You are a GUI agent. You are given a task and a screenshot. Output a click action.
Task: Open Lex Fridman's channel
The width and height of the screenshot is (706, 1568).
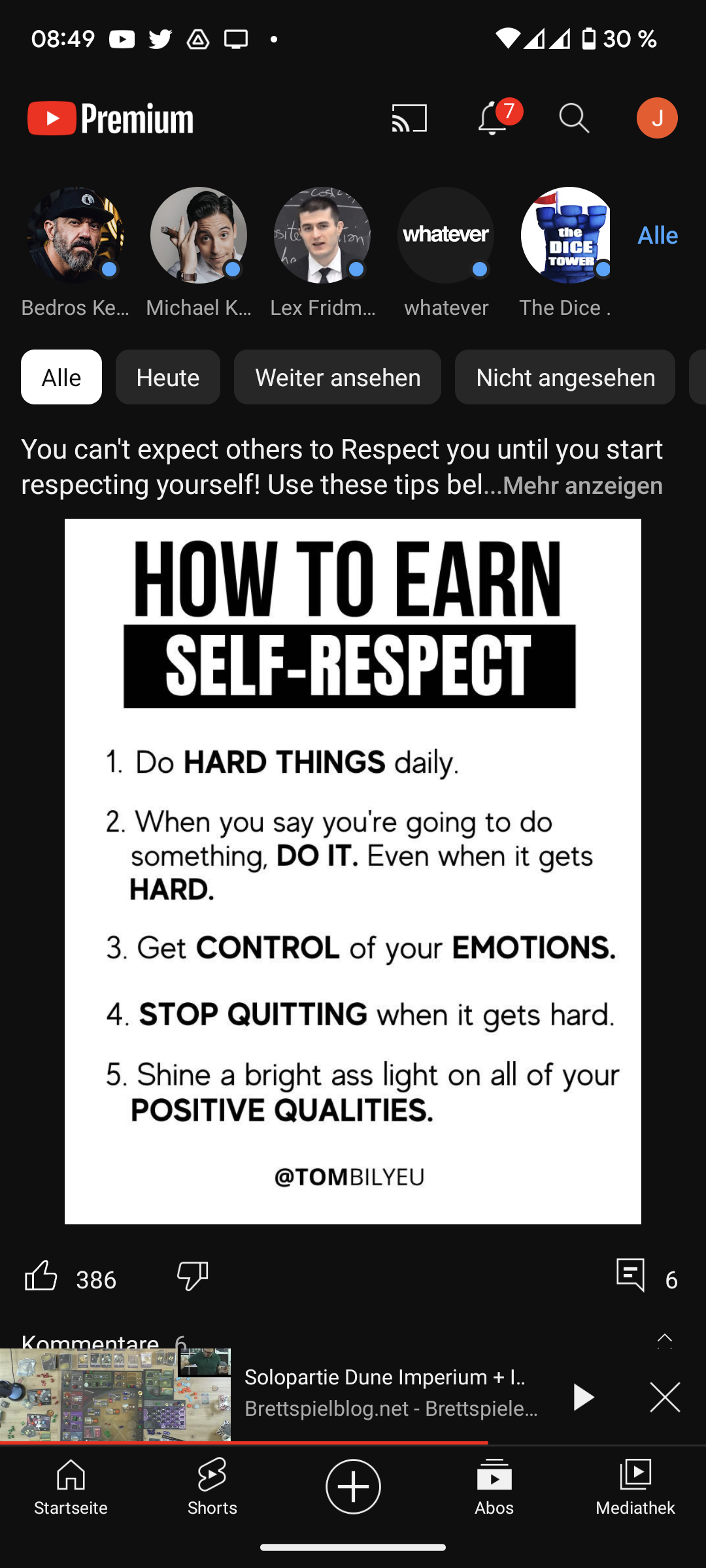coord(322,236)
